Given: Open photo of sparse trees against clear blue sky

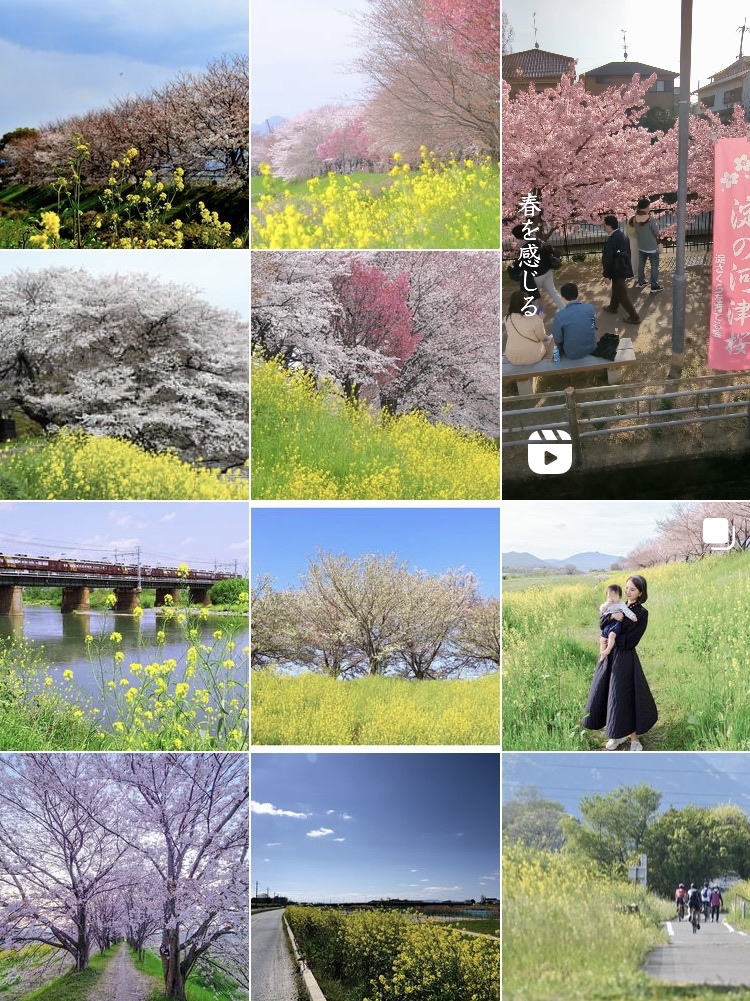Looking at the screenshot, I should (375, 628).
